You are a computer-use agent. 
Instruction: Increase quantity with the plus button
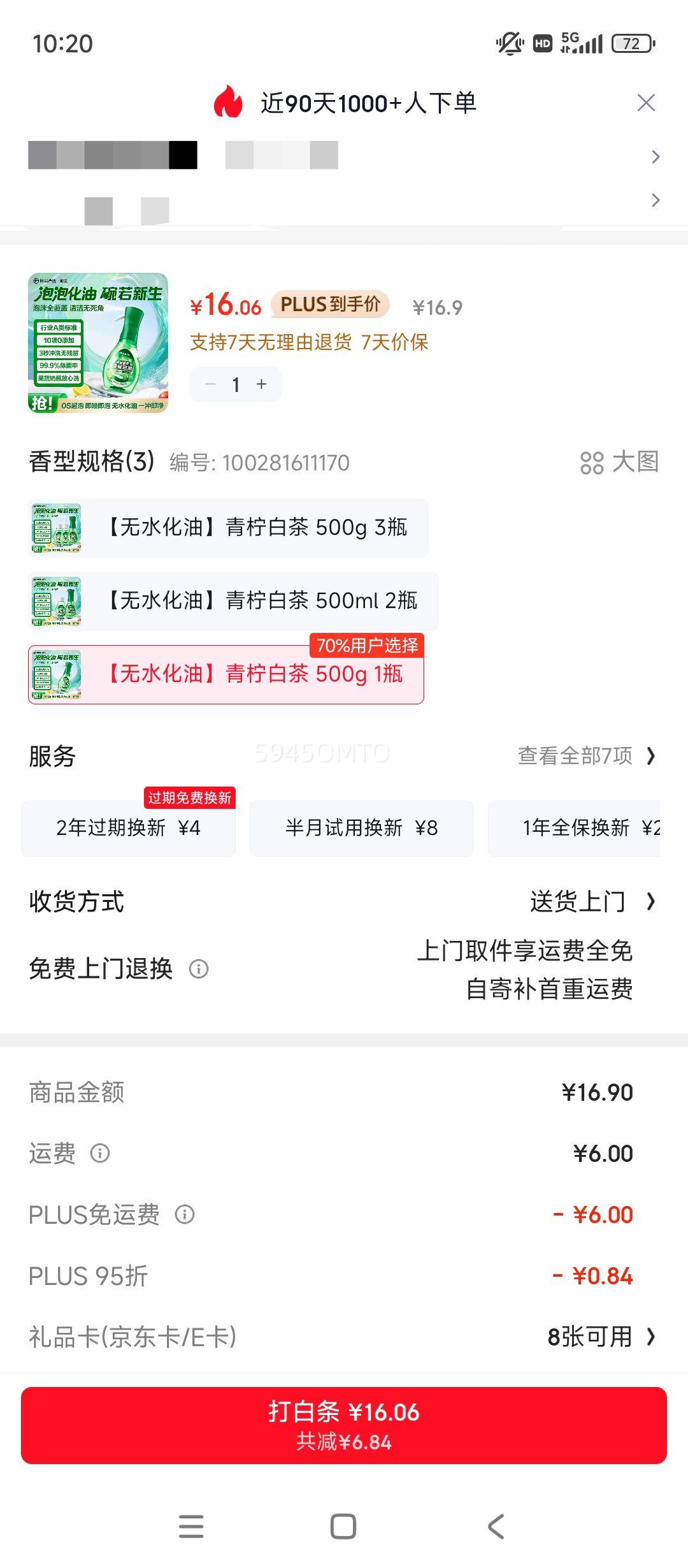261,384
